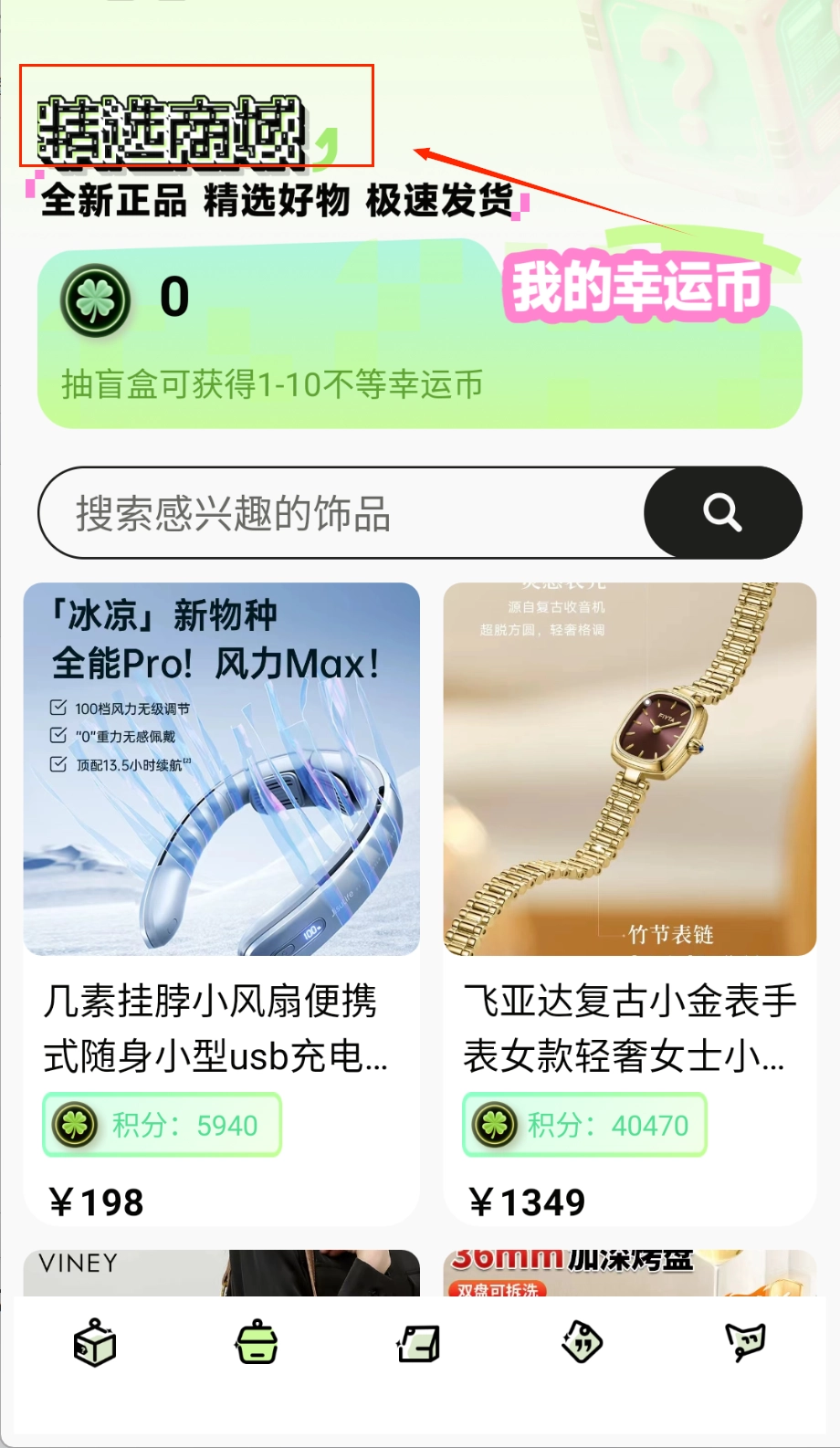Open the price tag tab

click(x=582, y=1343)
